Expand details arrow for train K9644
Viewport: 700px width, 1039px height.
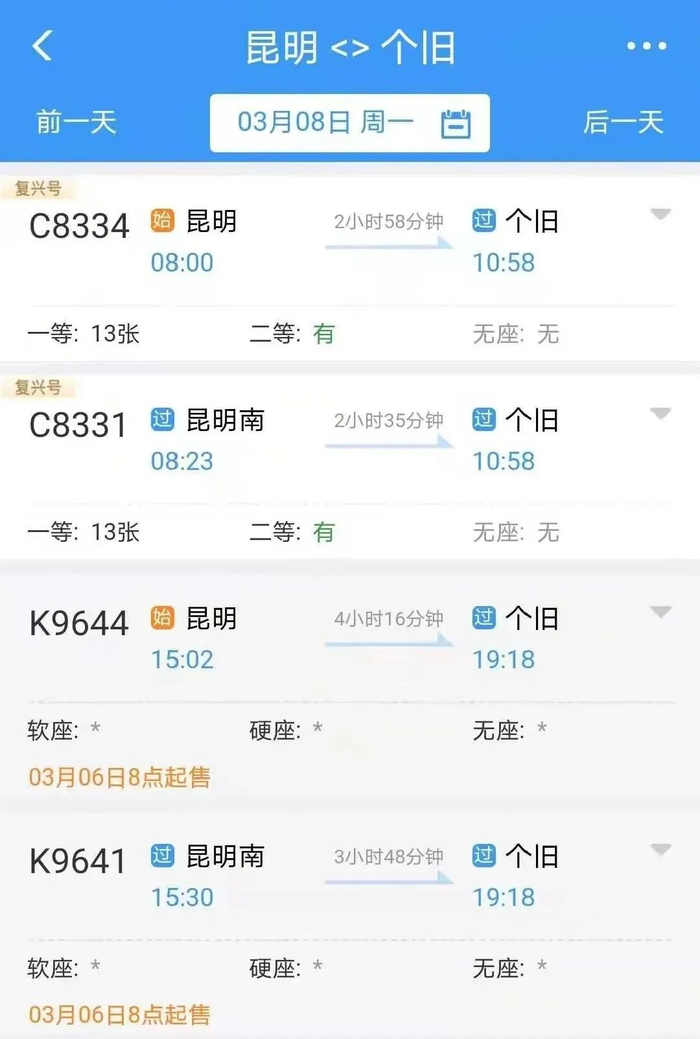point(660,611)
